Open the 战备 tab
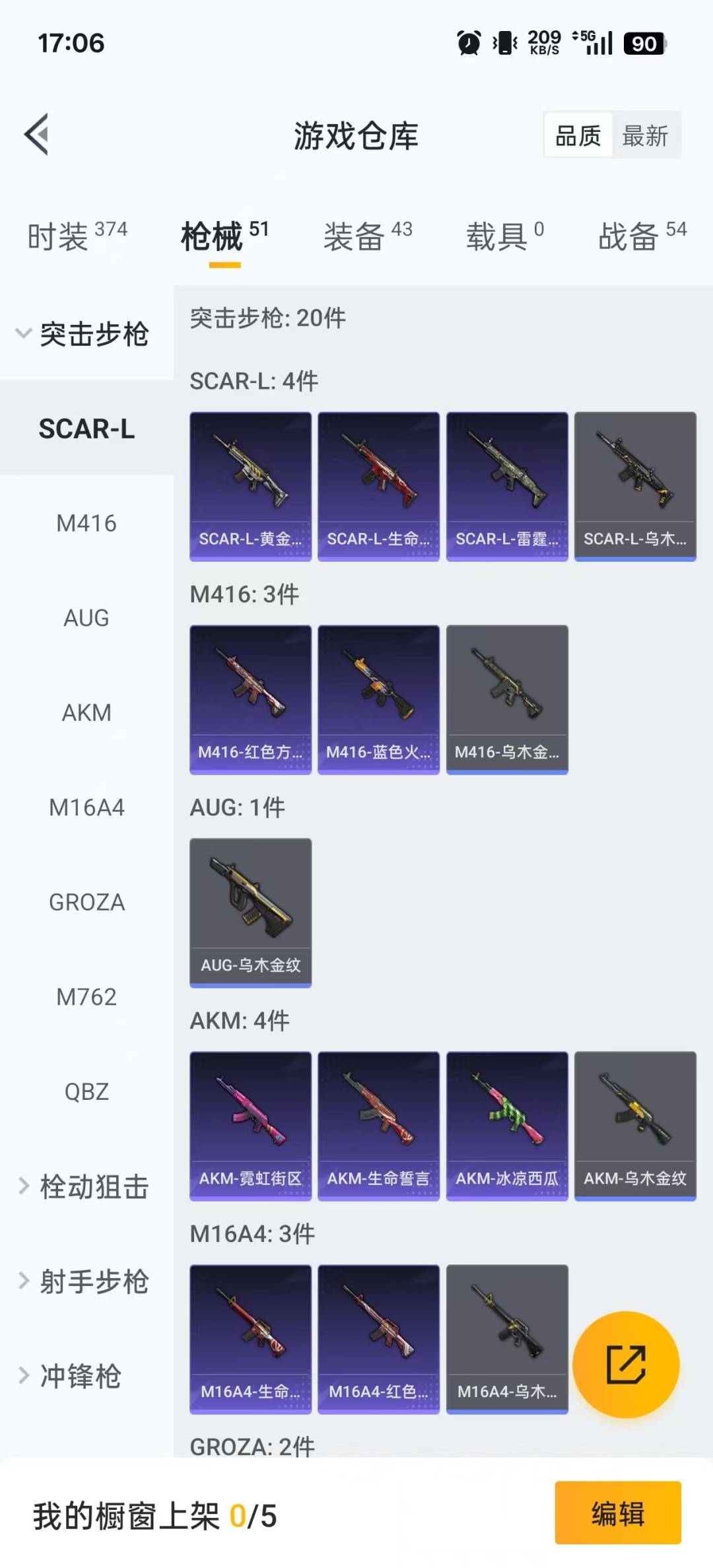This screenshot has height=1568, width=713. point(641,236)
